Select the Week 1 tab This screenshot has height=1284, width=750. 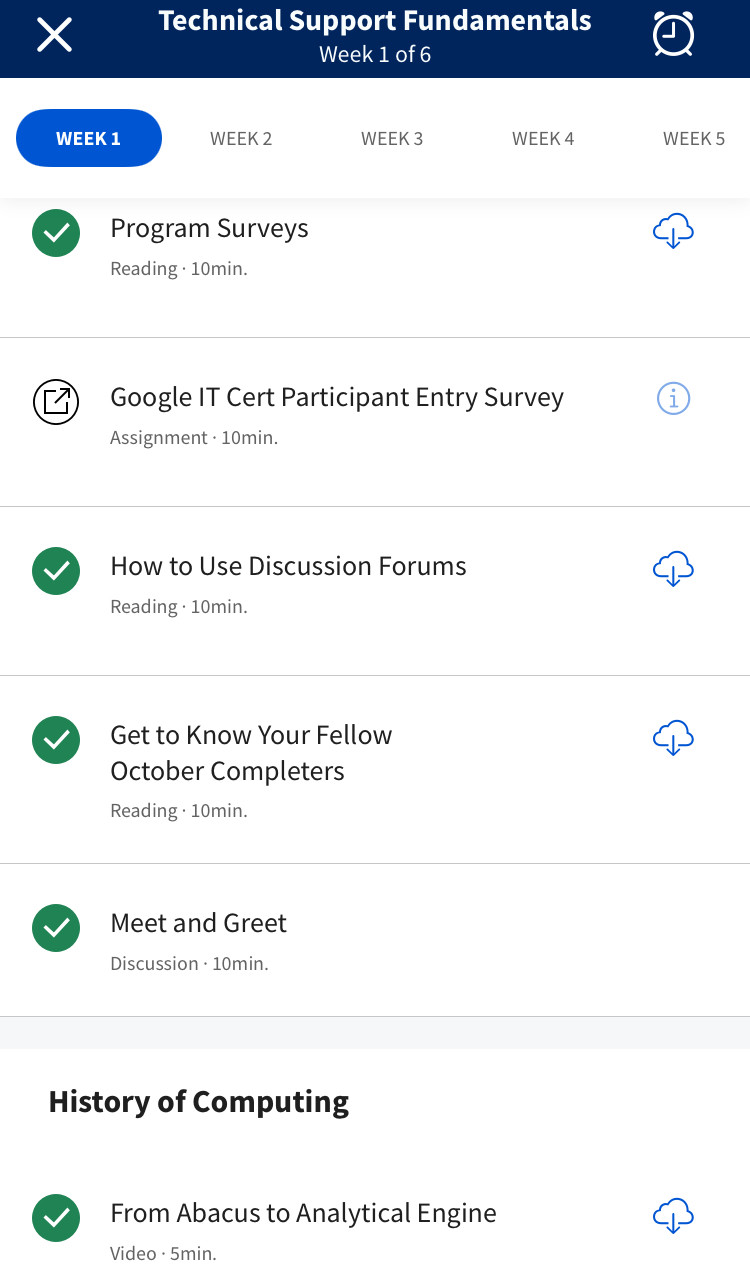[89, 138]
